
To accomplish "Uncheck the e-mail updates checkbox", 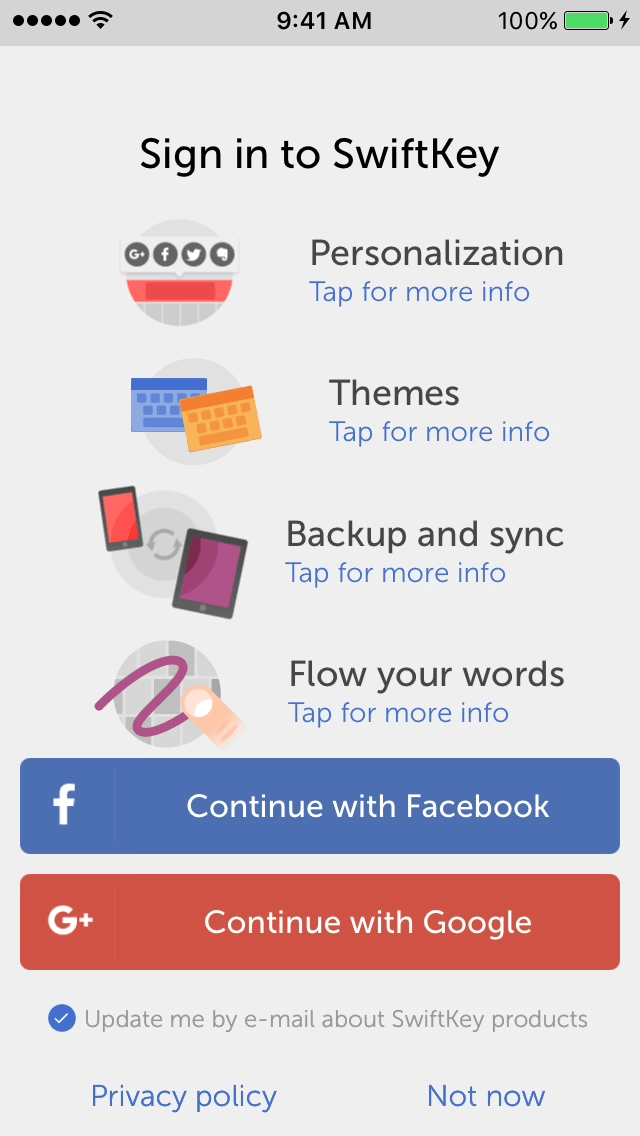I will click(62, 1020).
